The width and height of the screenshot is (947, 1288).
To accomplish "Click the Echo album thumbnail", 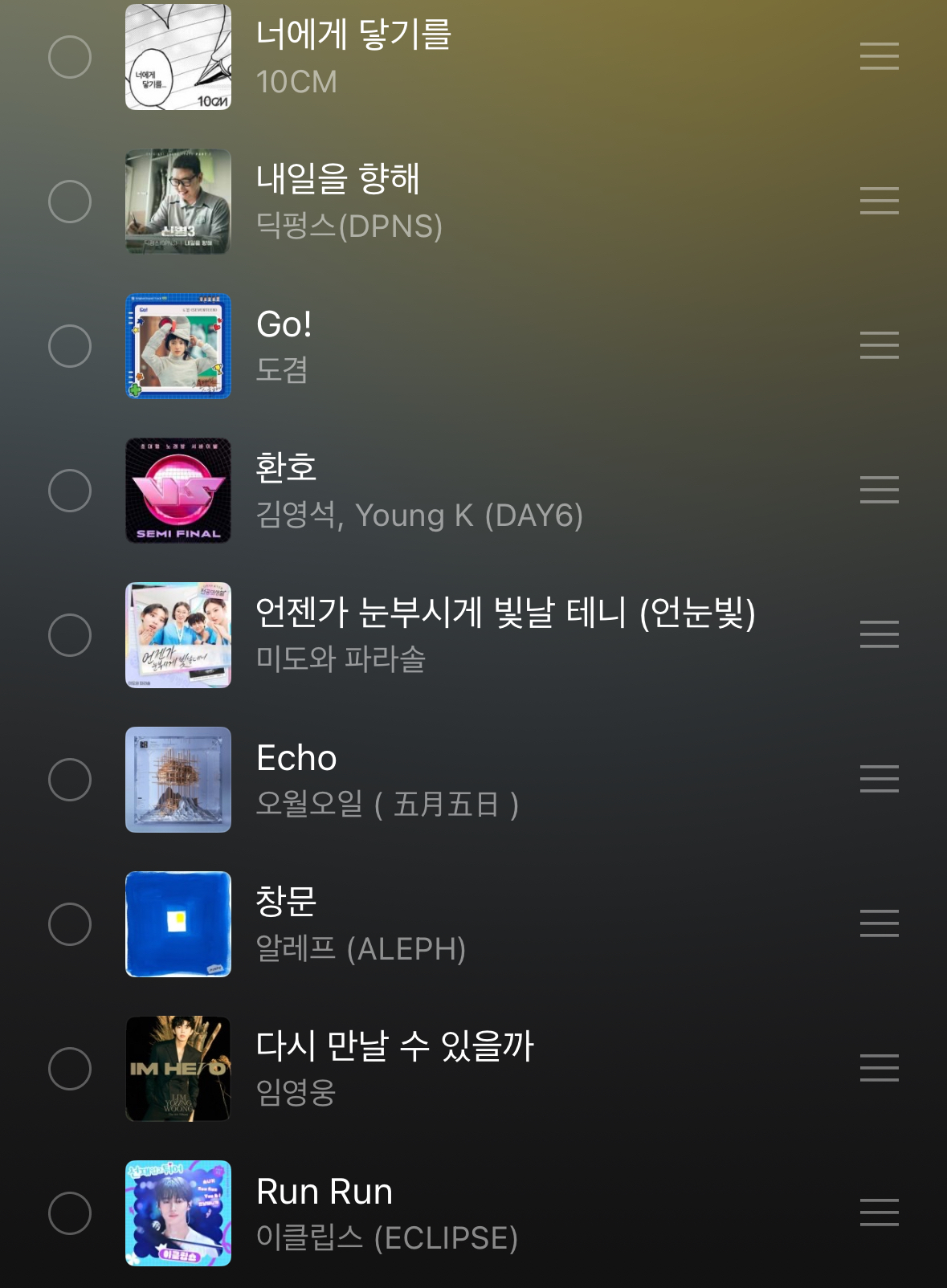I will click(179, 780).
